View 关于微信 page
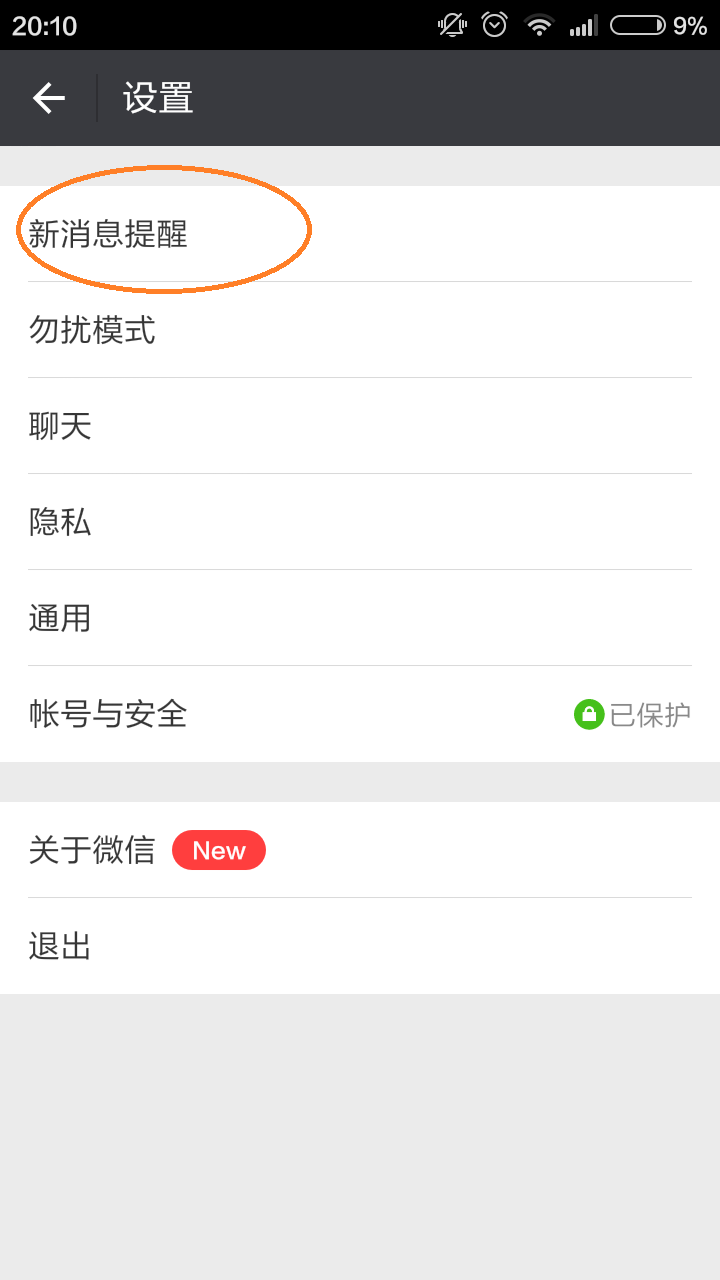 click(92, 850)
